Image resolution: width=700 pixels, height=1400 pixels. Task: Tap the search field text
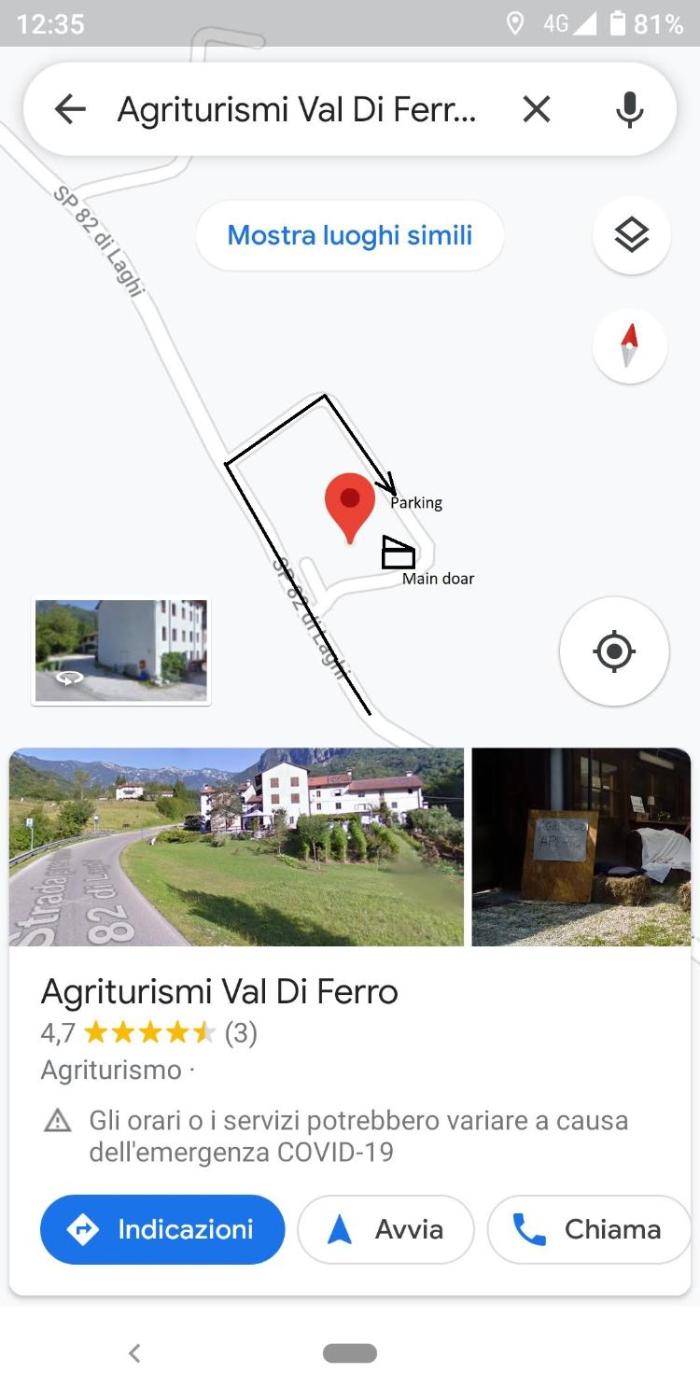click(x=297, y=109)
